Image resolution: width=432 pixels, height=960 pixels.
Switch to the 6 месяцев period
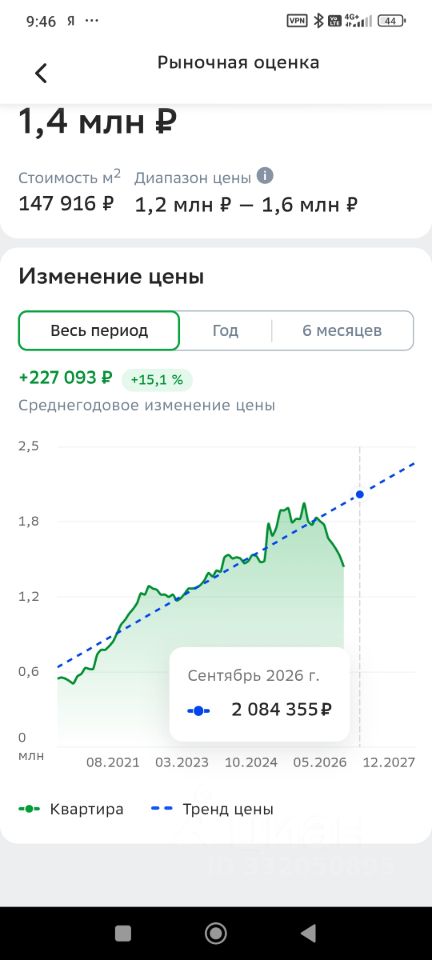click(x=342, y=331)
